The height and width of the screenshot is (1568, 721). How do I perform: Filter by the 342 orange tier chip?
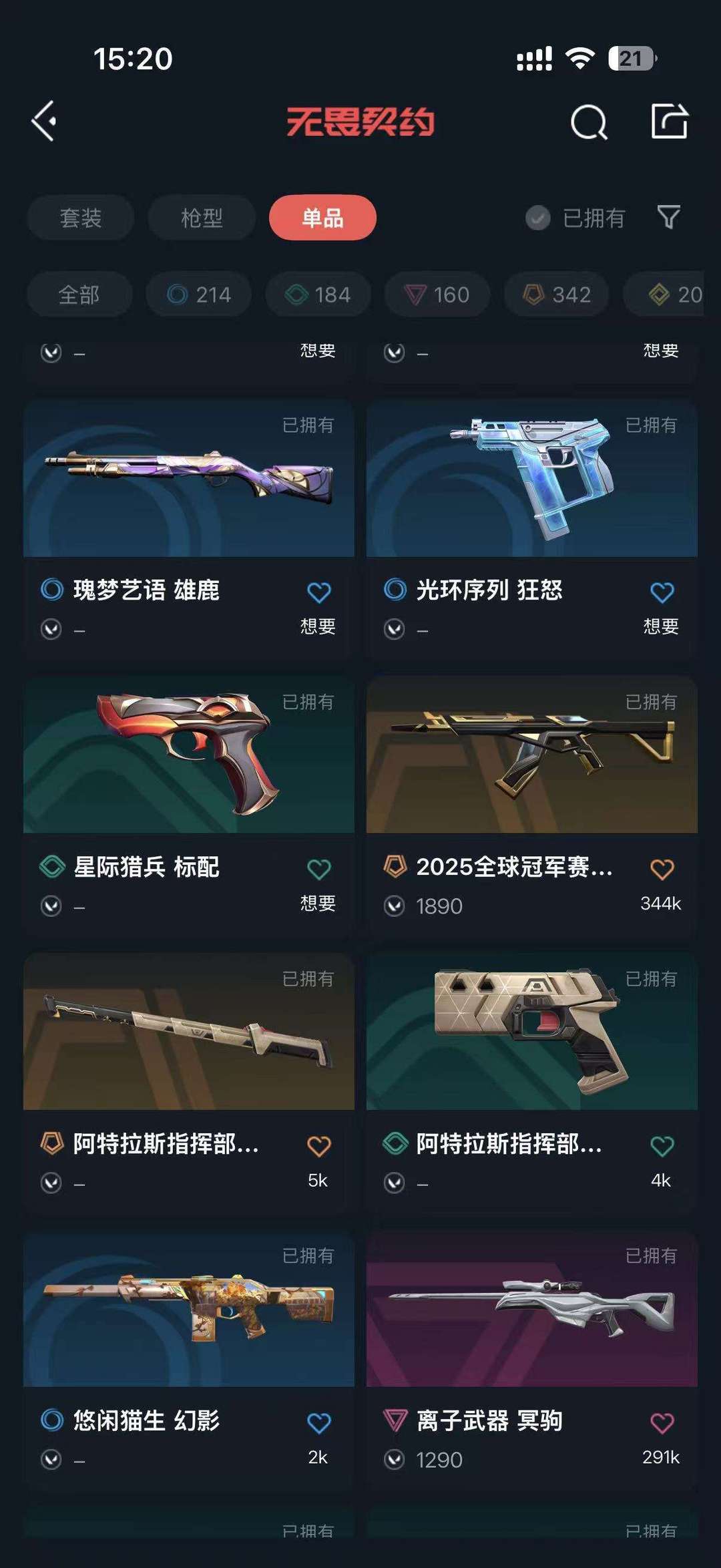coord(557,295)
